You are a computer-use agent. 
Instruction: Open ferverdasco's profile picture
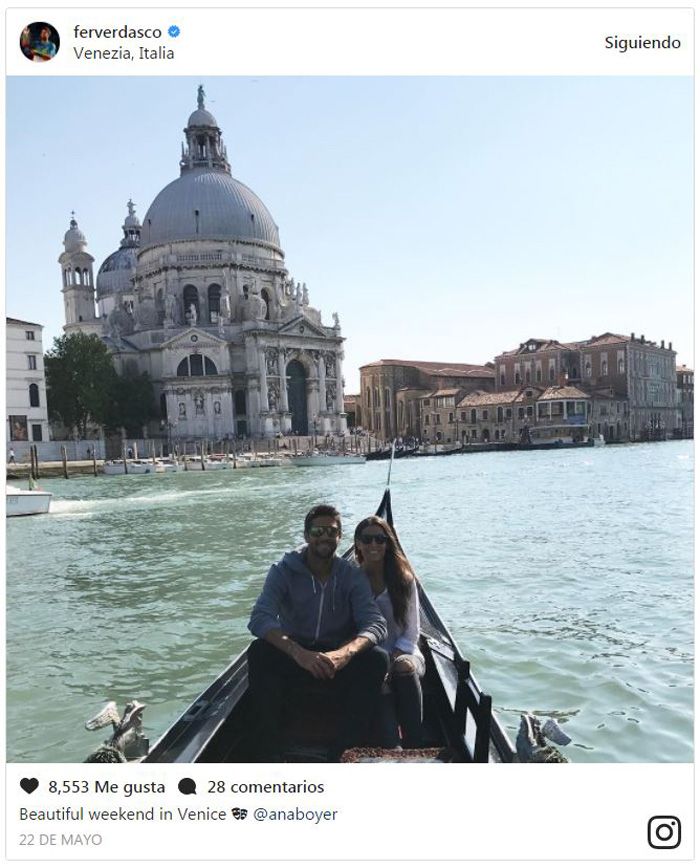39,42
